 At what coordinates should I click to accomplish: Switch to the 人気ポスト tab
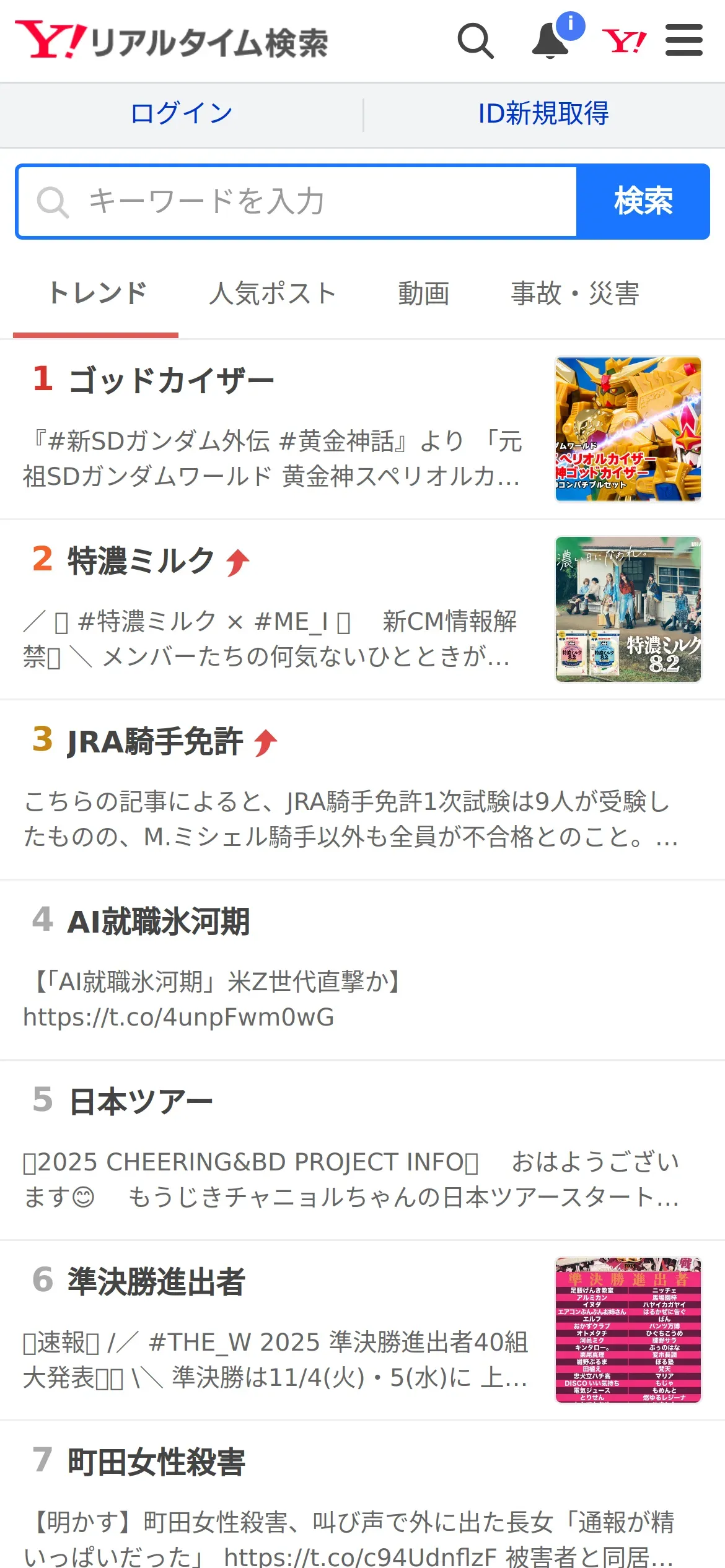click(272, 294)
